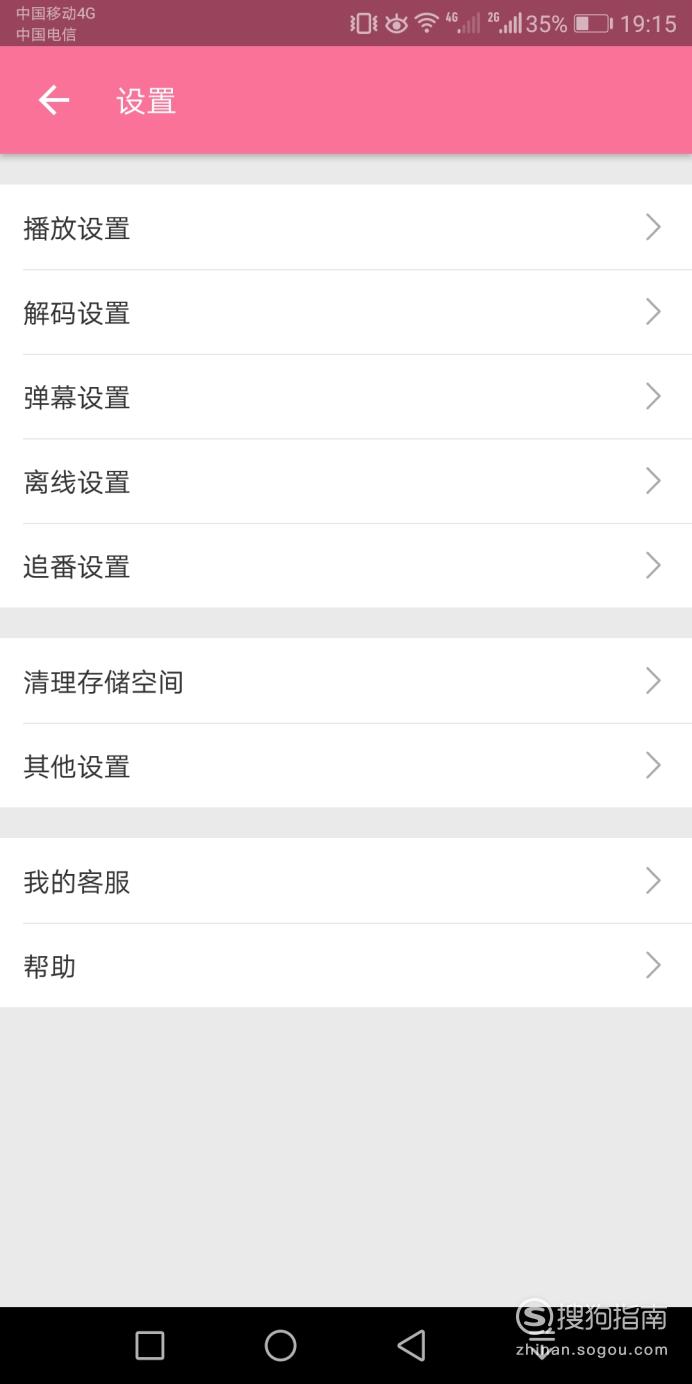Open 离线设置 offline settings

pos(346,482)
